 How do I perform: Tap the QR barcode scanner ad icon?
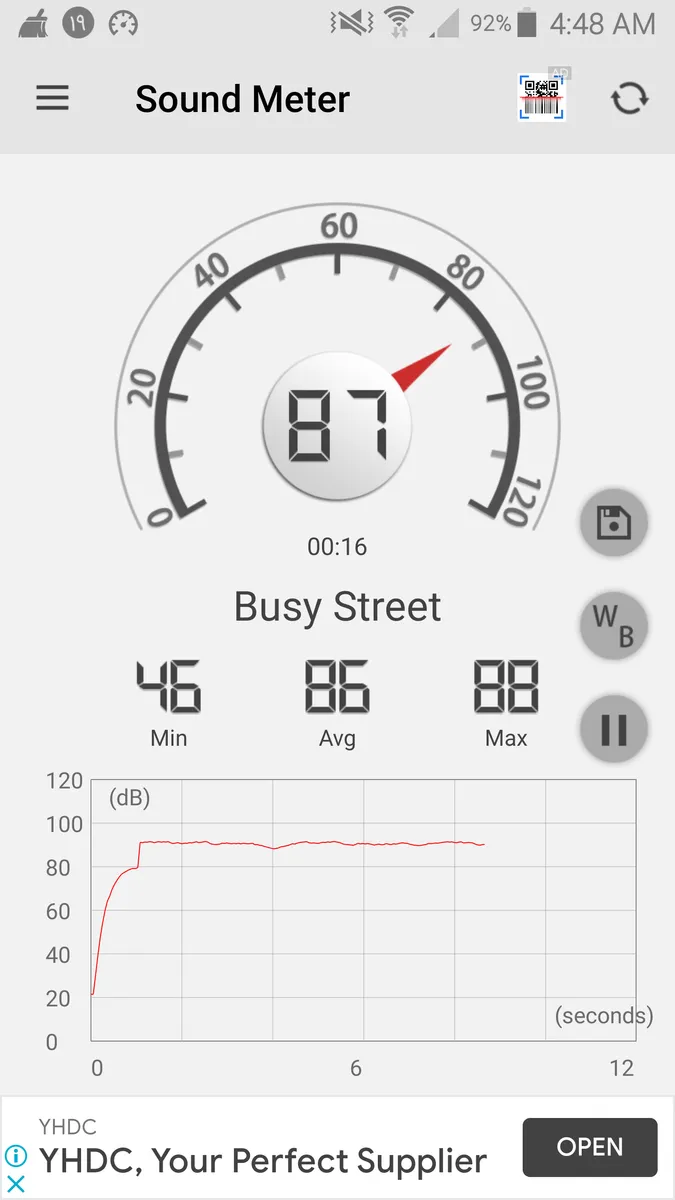543,97
